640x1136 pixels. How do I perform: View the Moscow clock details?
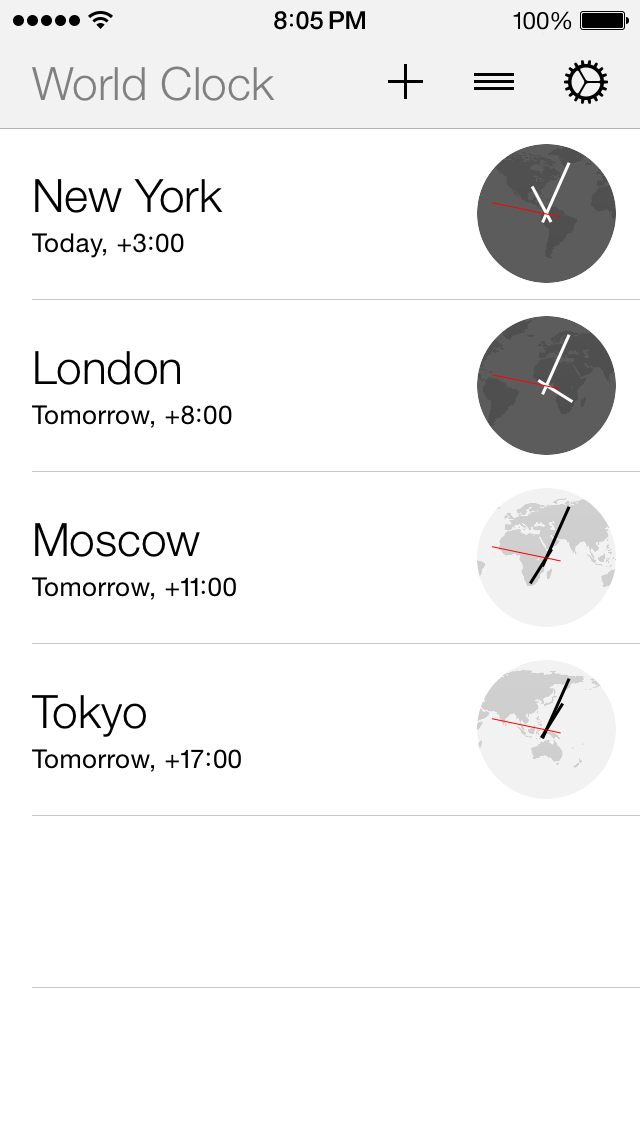(250, 558)
